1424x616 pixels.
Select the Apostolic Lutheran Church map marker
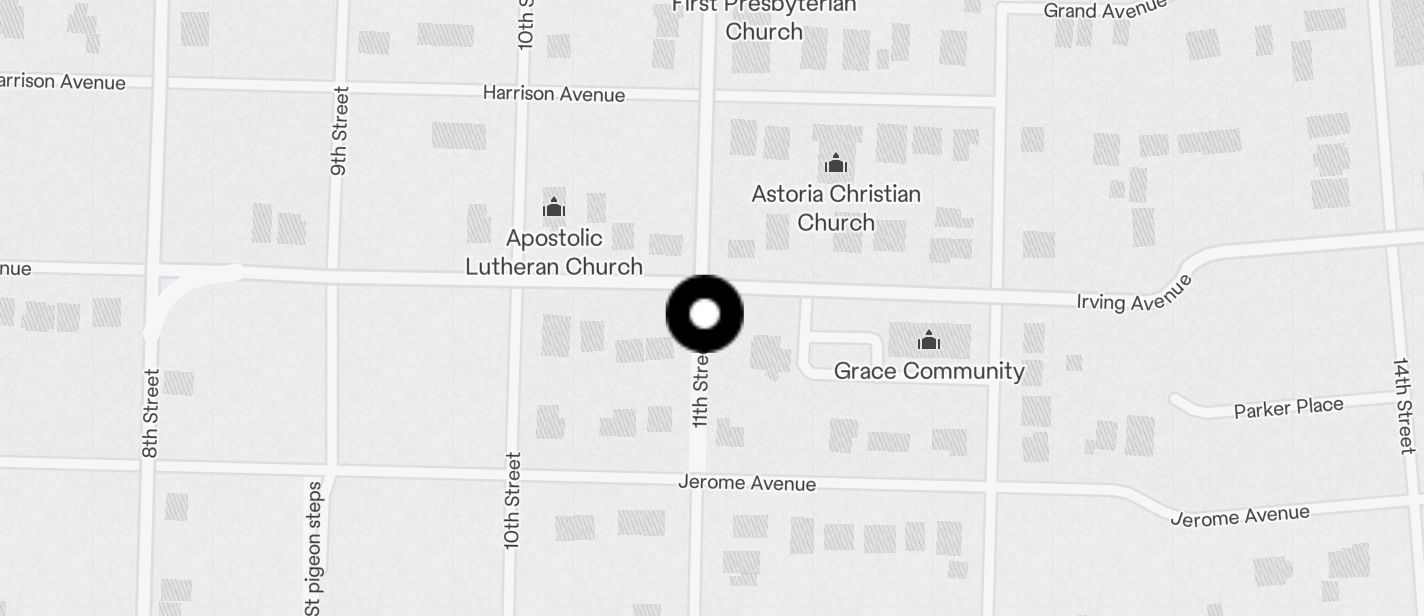pyautogui.click(x=553, y=208)
